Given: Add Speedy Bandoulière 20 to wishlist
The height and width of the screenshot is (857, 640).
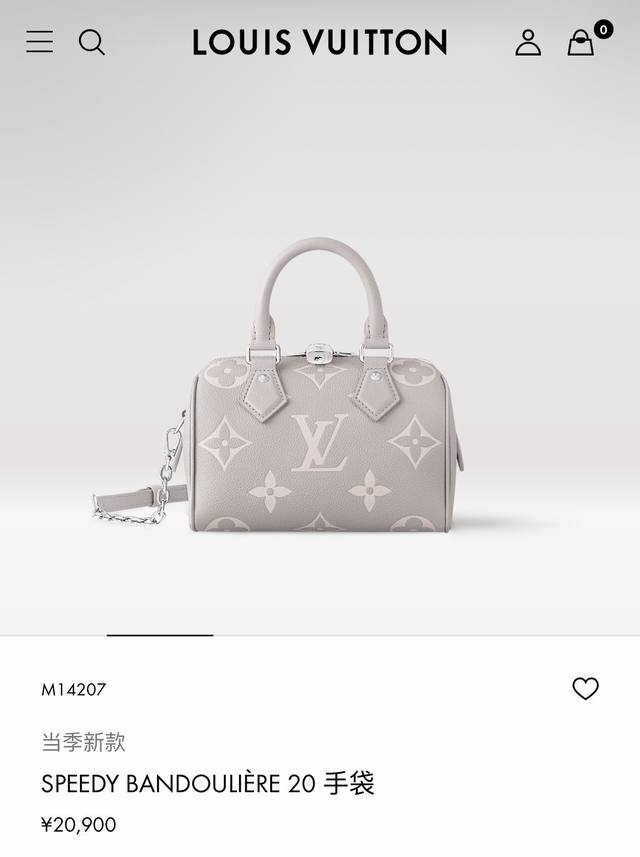Looking at the screenshot, I should click(x=585, y=689).
